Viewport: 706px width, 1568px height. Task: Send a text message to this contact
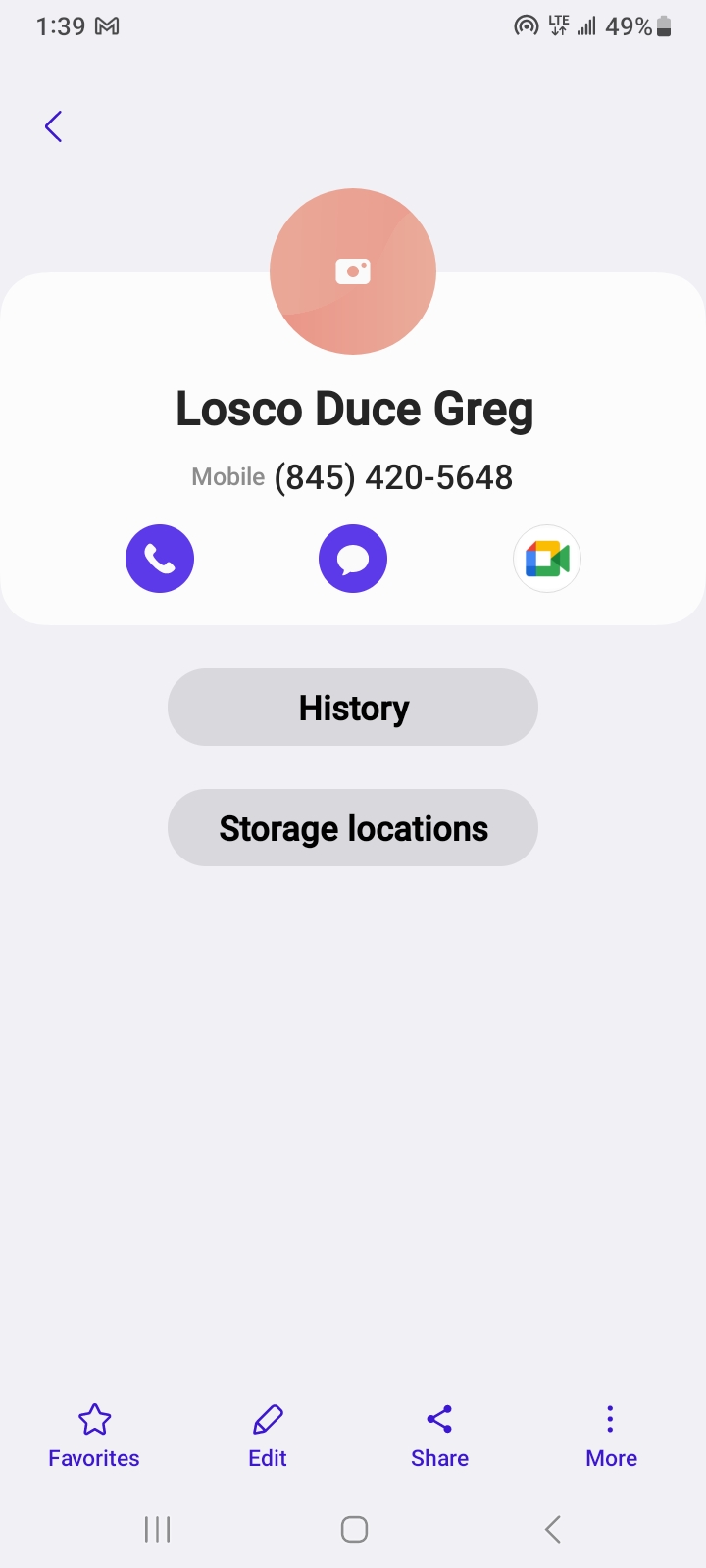point(353,559)
